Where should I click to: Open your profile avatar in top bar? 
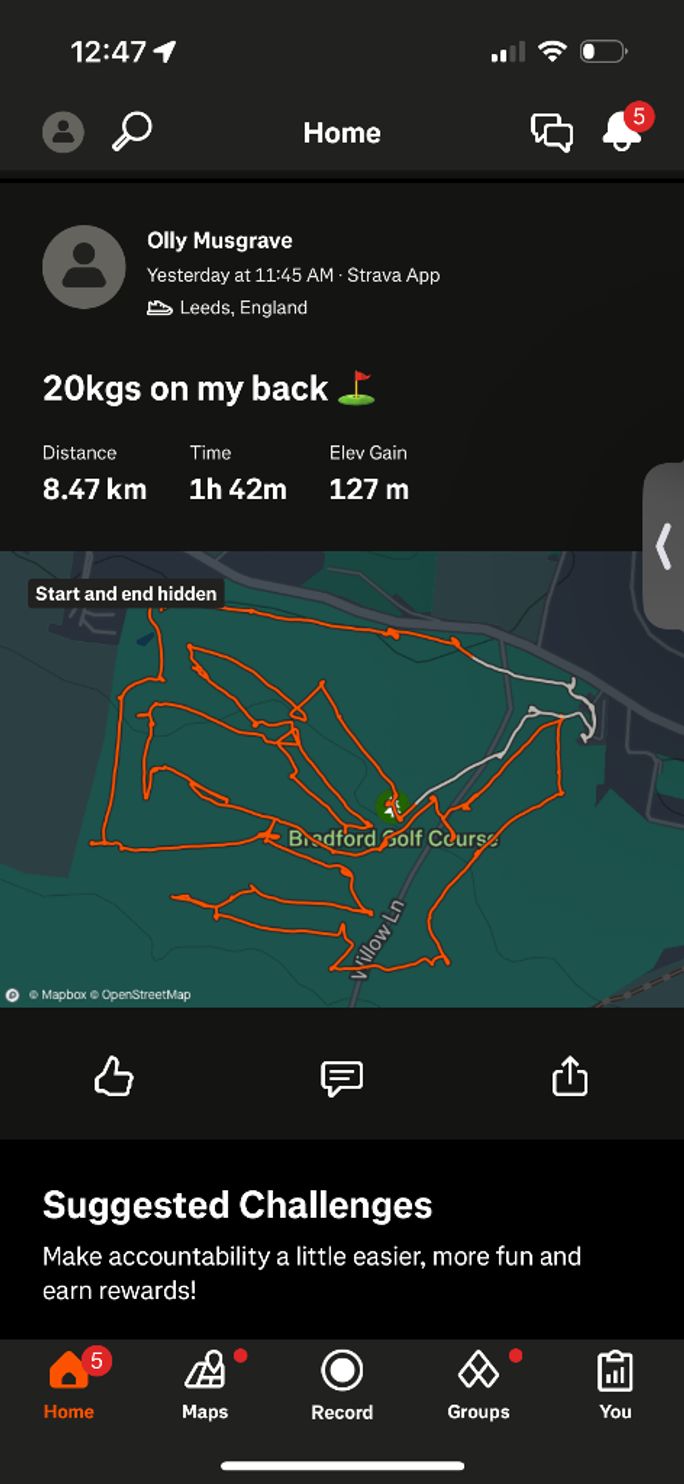63,132
